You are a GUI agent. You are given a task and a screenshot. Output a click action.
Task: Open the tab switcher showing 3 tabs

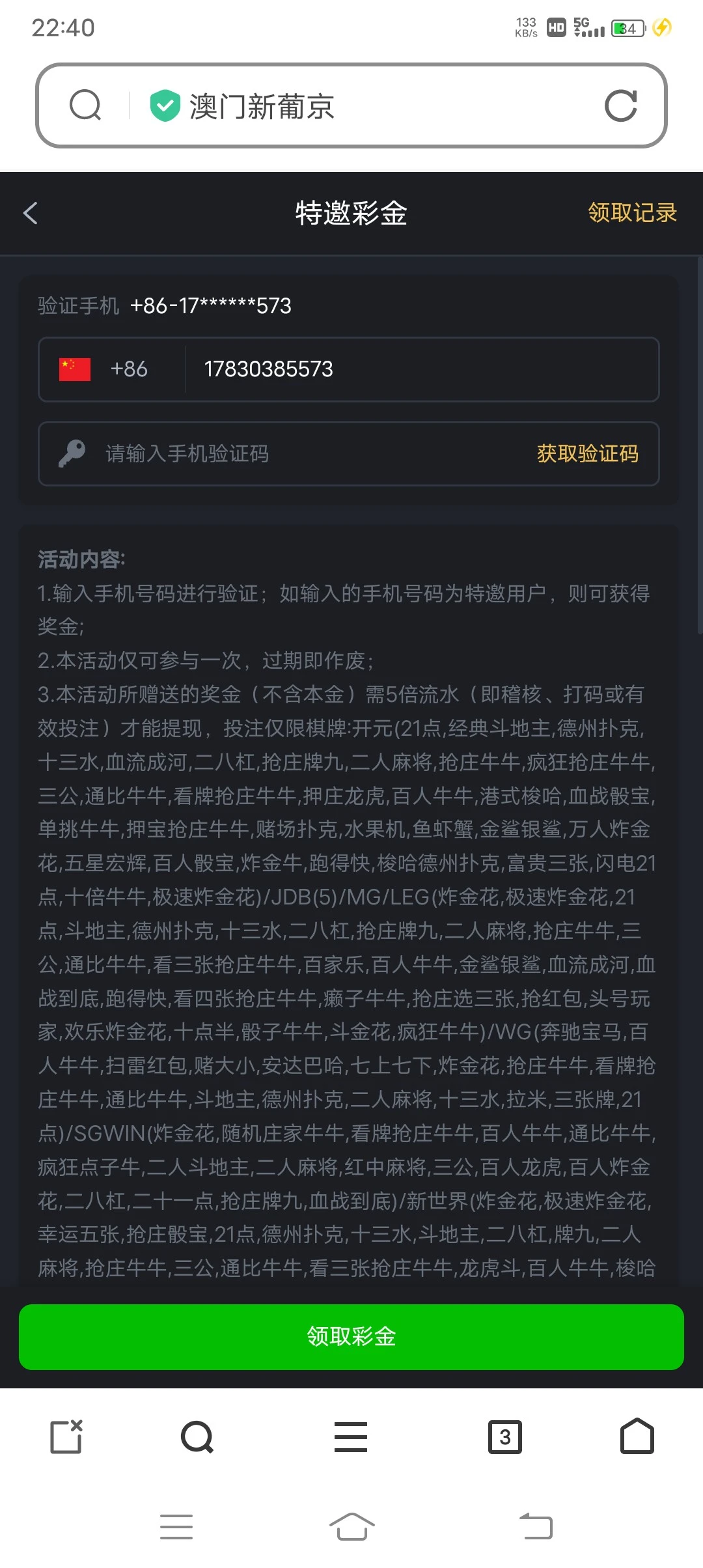[506, 1436]
